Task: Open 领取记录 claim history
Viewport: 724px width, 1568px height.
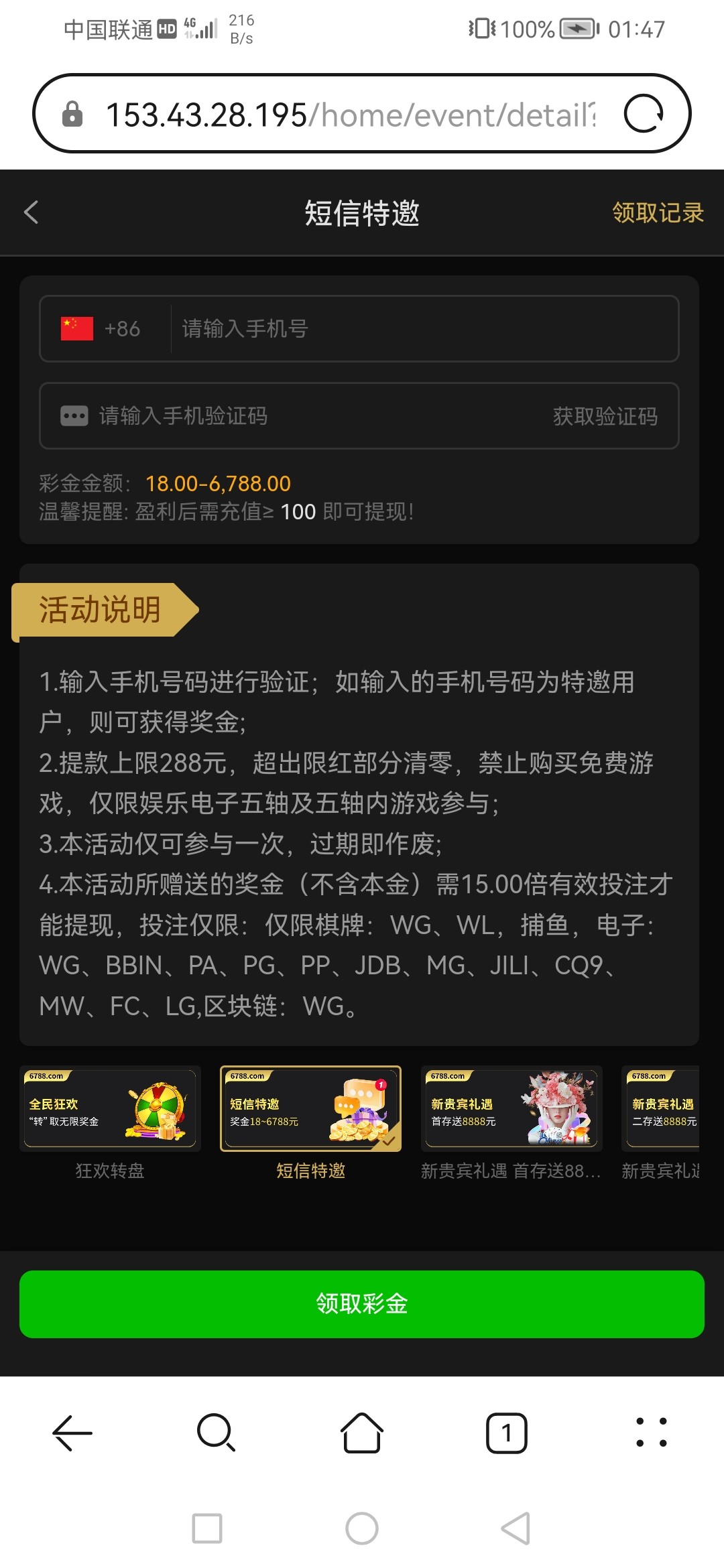Action: (657, 213)
